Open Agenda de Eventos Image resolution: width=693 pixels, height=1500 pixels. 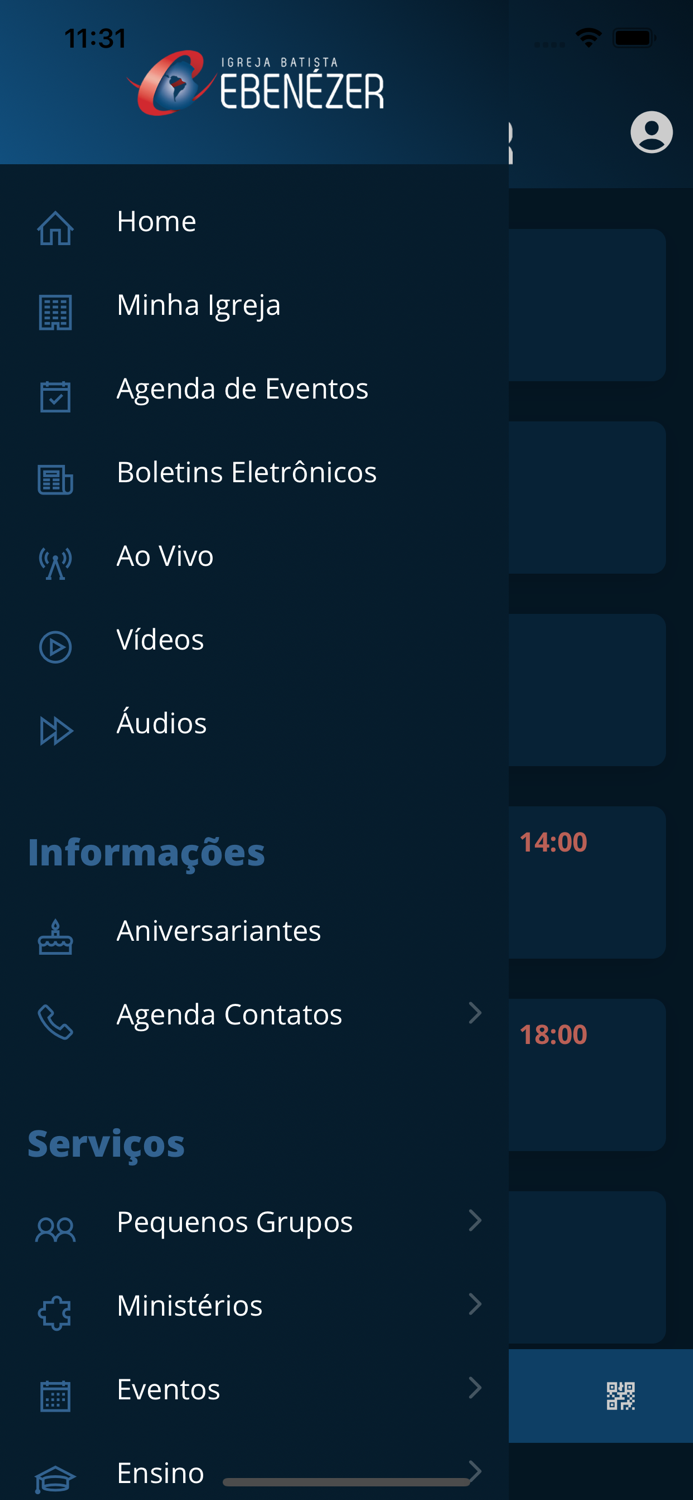(x=242, y=389)
